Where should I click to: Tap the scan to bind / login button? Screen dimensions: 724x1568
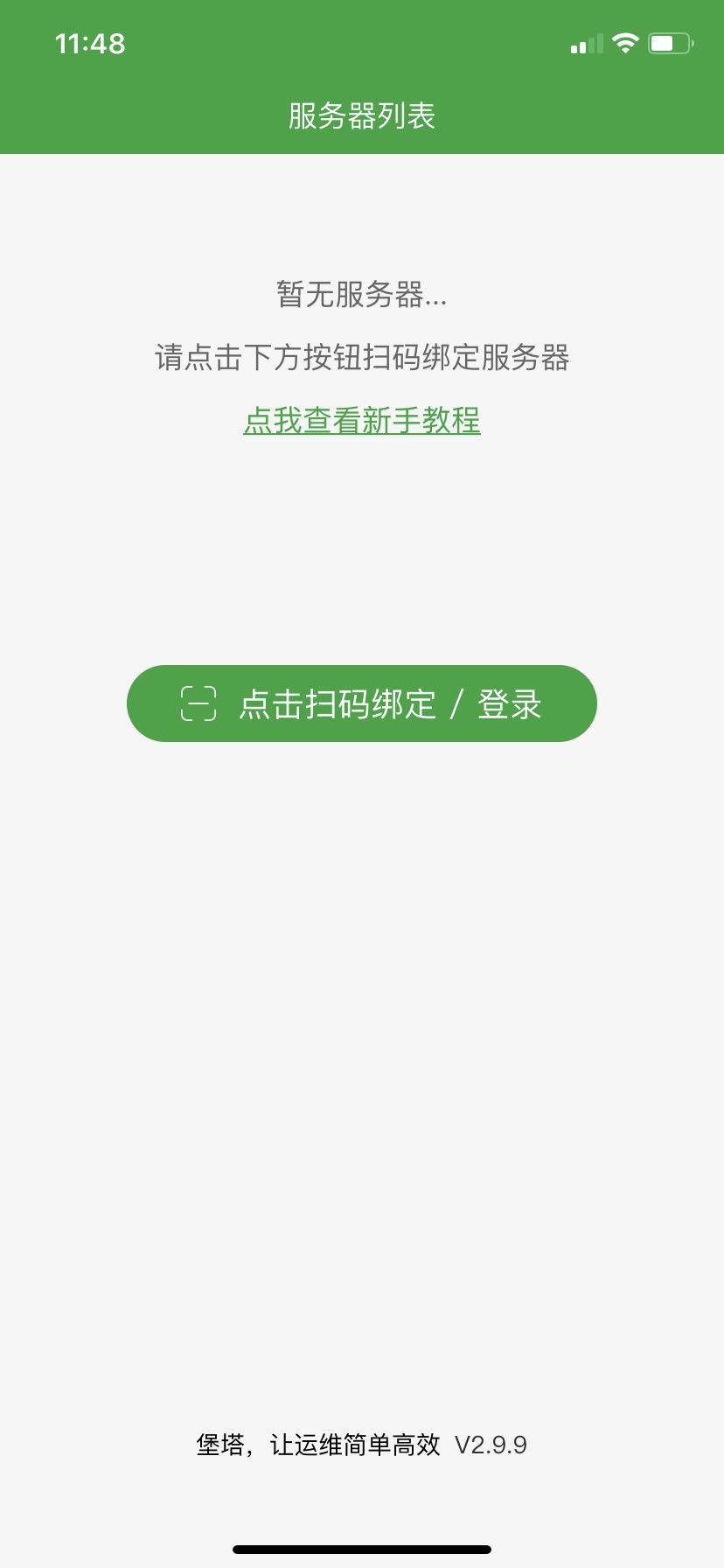[362, 703]
